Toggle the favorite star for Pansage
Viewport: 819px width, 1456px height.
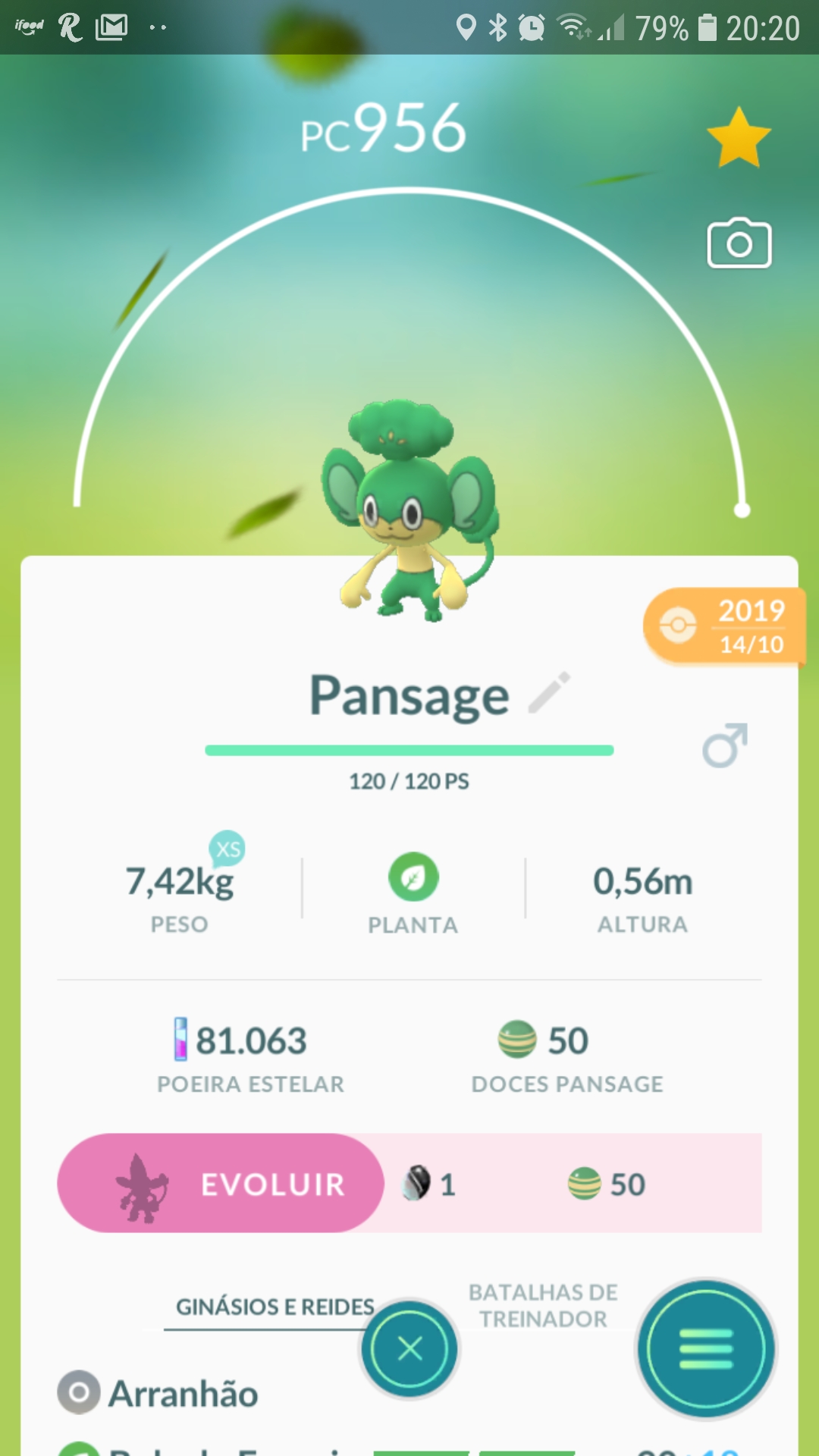(739, 137)
